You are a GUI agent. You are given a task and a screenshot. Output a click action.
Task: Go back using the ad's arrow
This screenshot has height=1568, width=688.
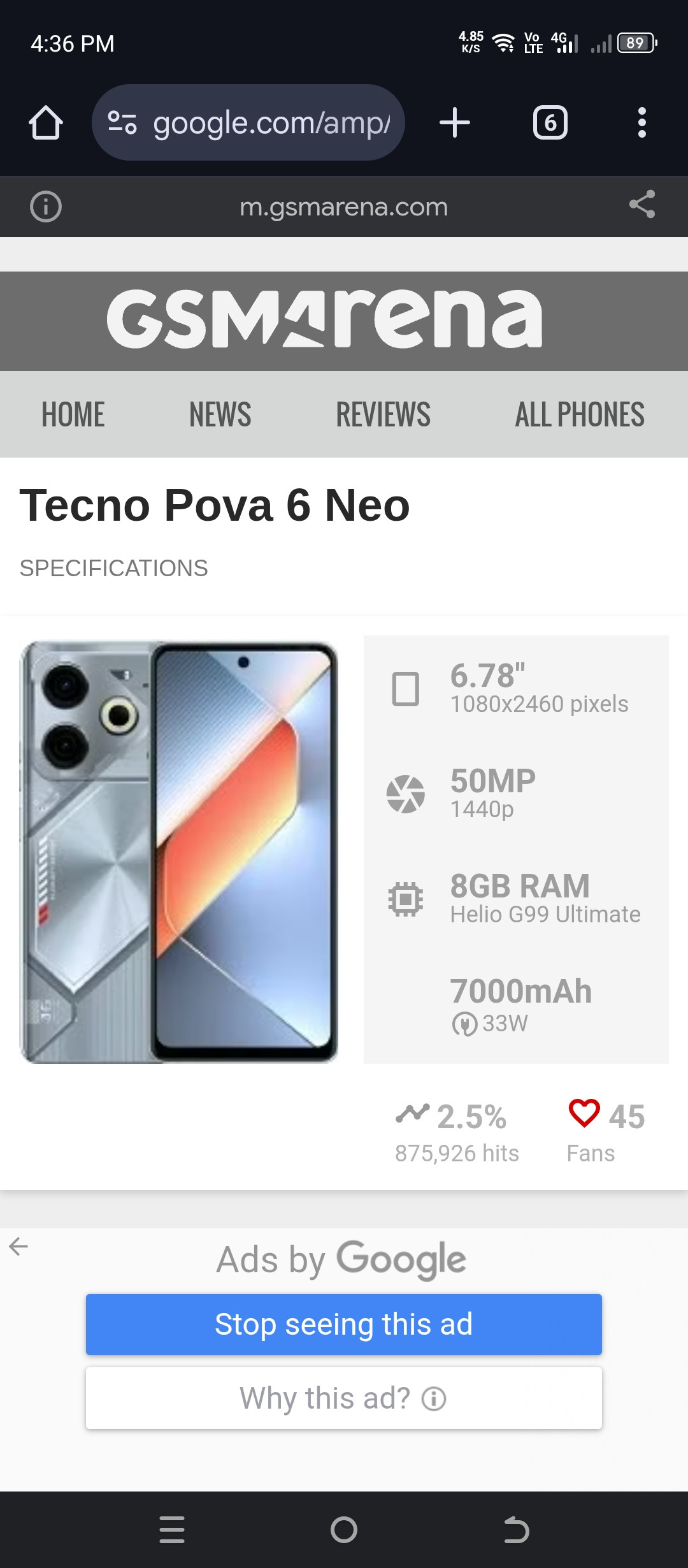(x=18, y=1246)
